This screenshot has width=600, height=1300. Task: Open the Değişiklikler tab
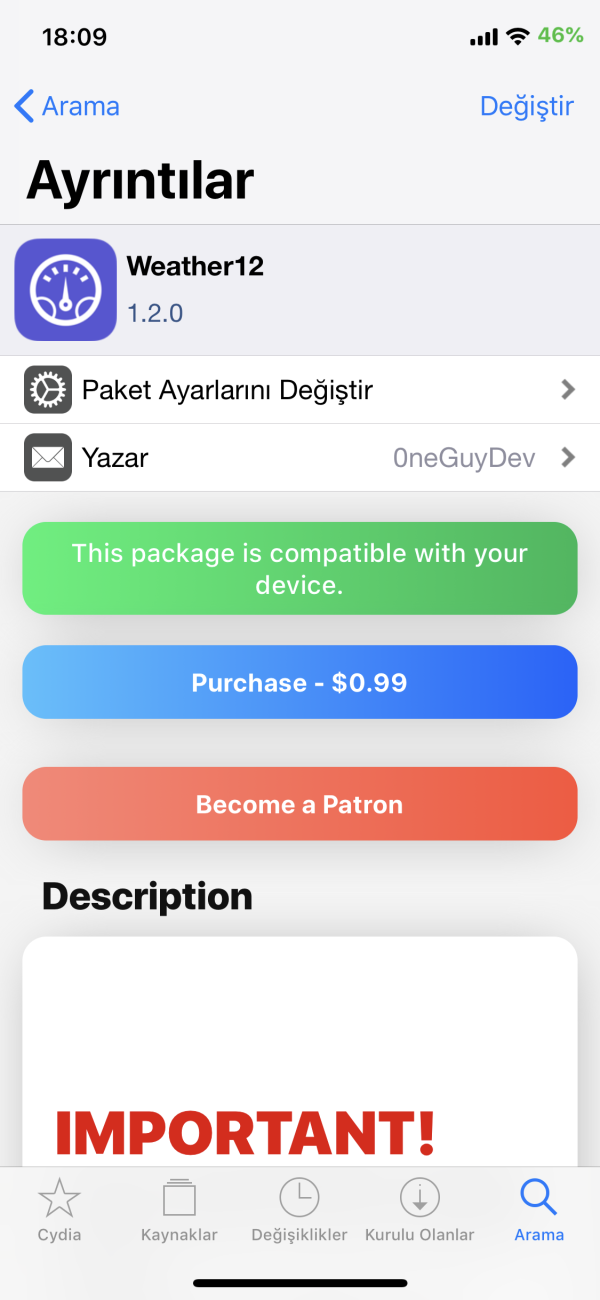coord(299,1210)
